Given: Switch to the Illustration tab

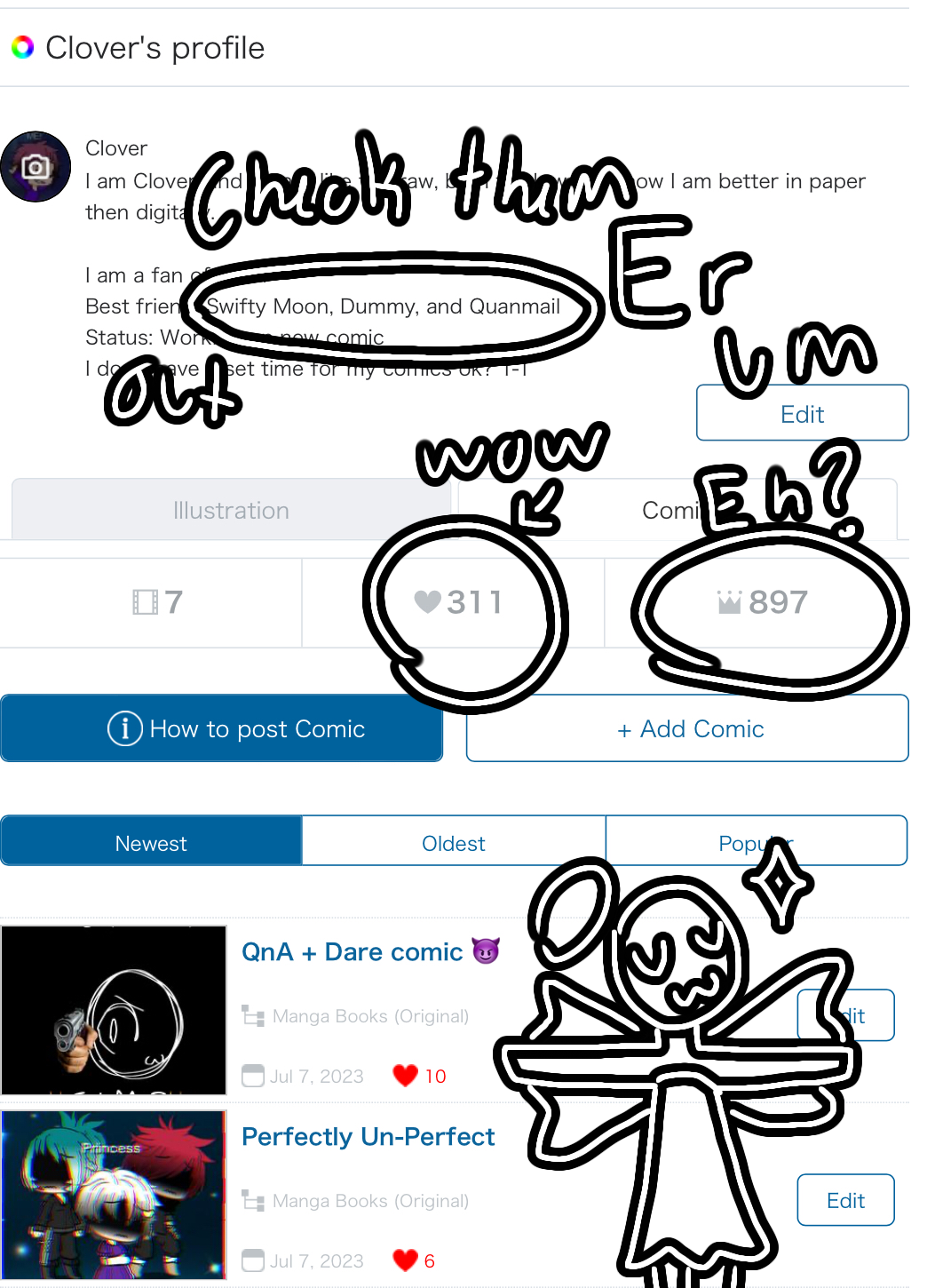Looking at the screenshot, I should pos(231,510).
